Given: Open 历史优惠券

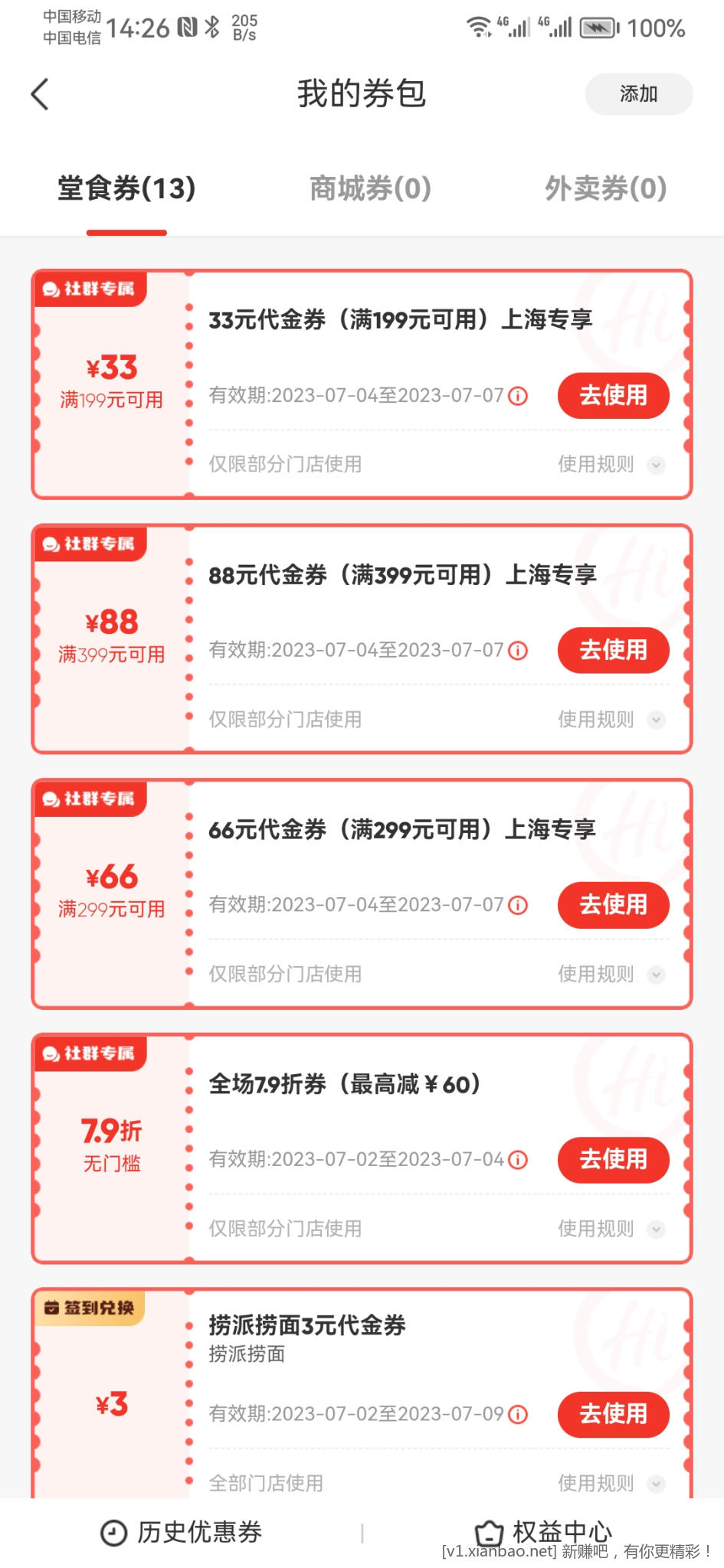Looking at the screenshot, I should click(182, 1533).
